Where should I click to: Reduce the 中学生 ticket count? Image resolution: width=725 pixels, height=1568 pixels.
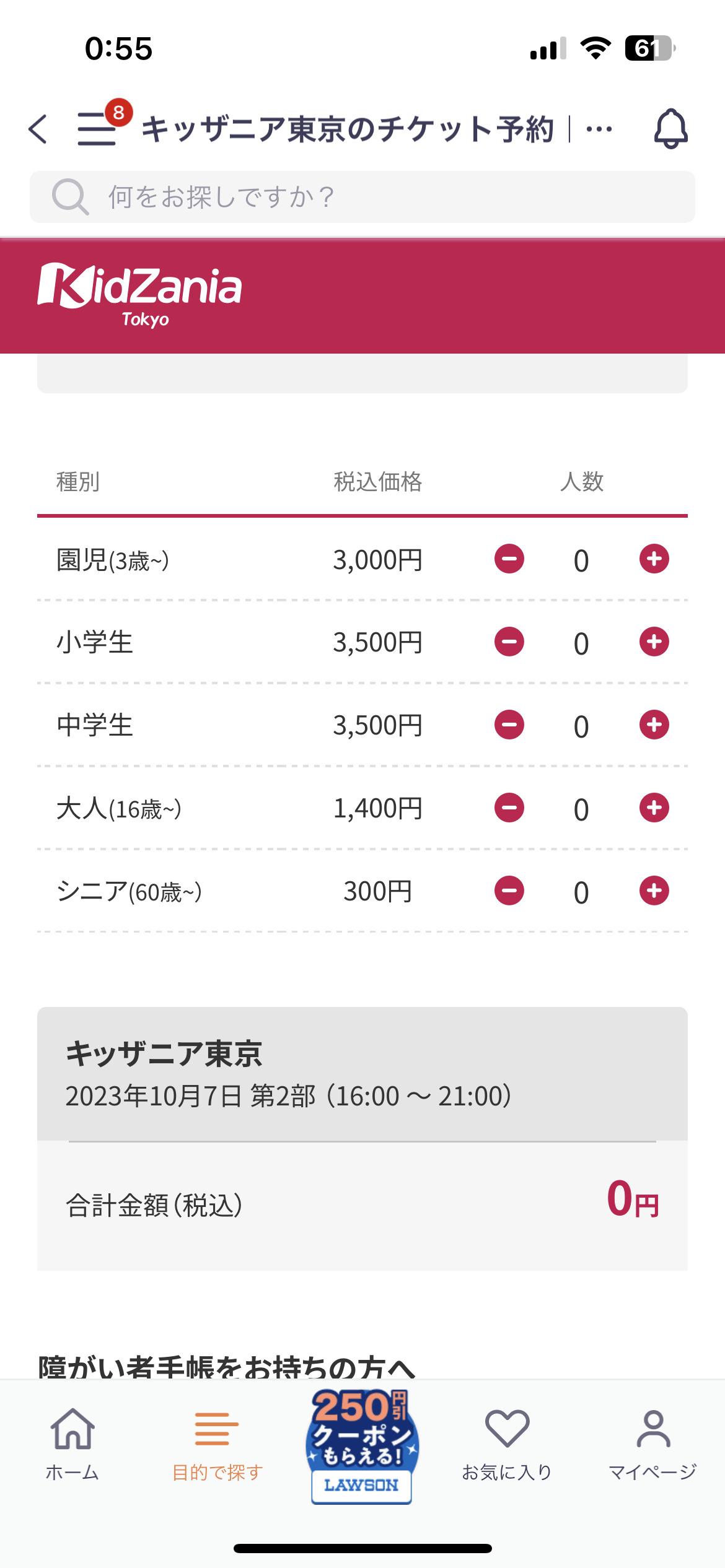pyautogui.click(x=509, y=725)
